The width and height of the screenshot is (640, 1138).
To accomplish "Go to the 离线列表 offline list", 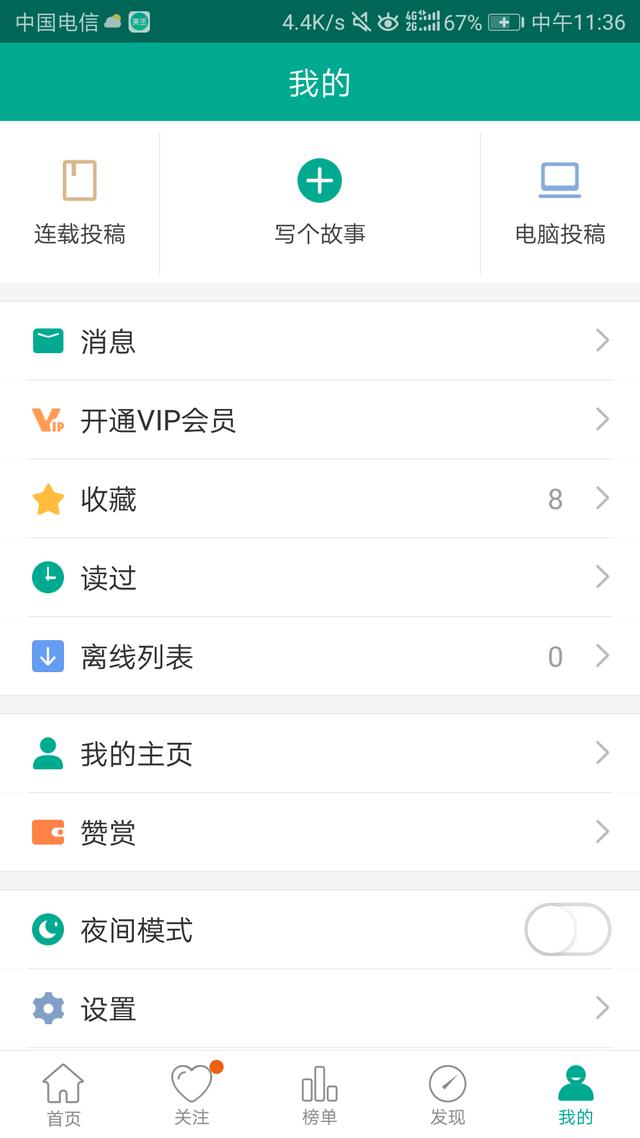I will coord(320,656).
